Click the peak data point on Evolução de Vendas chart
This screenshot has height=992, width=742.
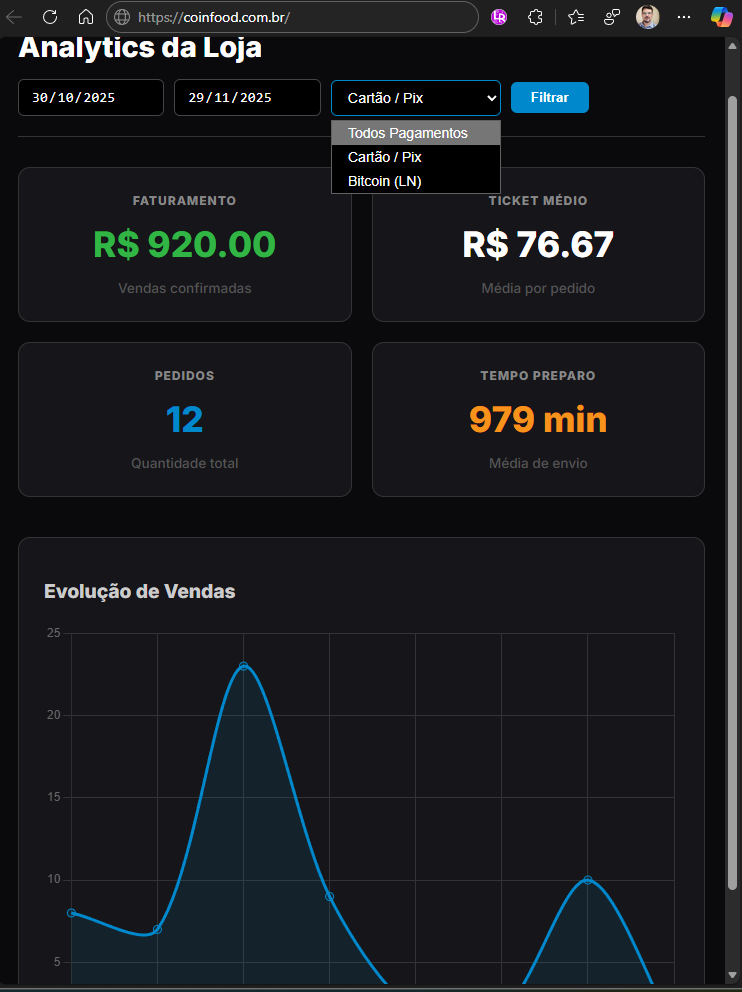[243, 665]
